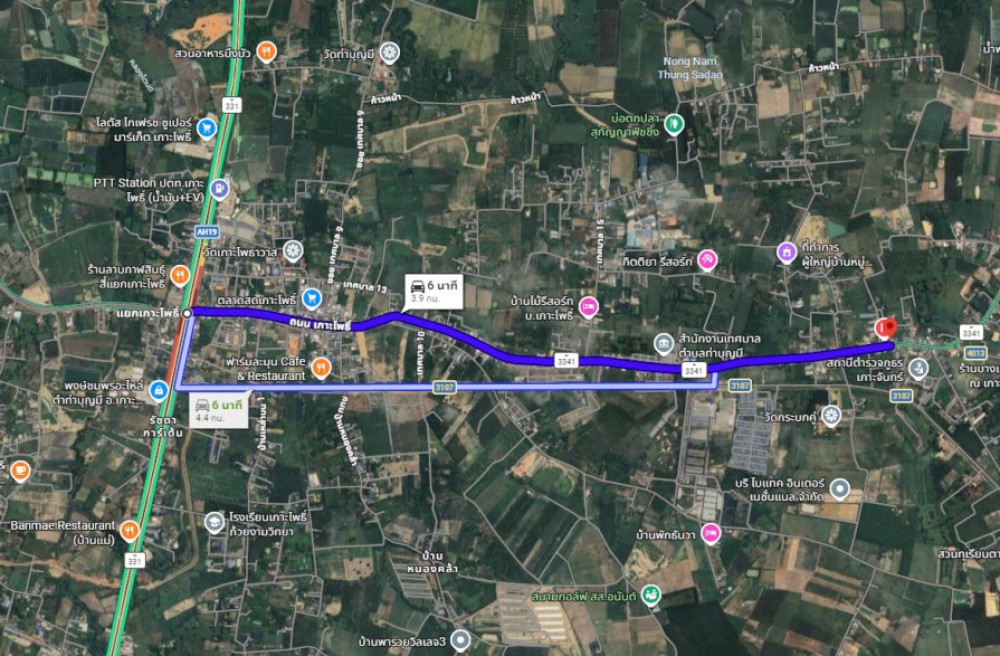This screenshot has width=1000, height=656.
Task: Open the วัดท่าบุญมี temple marker
Action: click(x=389, y=52)
